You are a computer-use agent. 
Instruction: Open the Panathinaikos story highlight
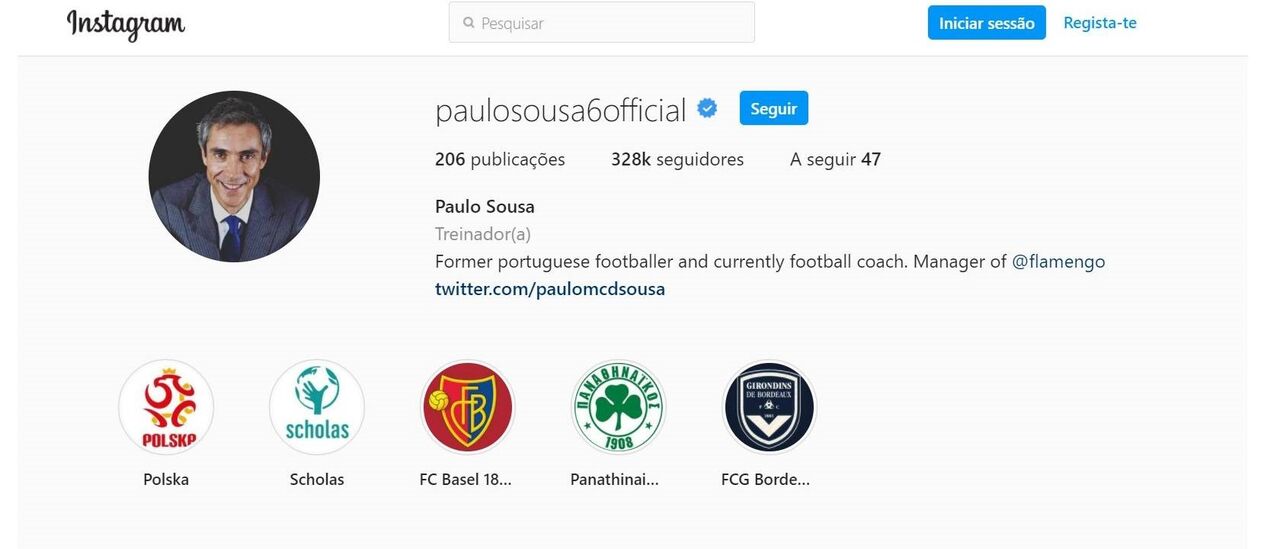coord(618,408)
